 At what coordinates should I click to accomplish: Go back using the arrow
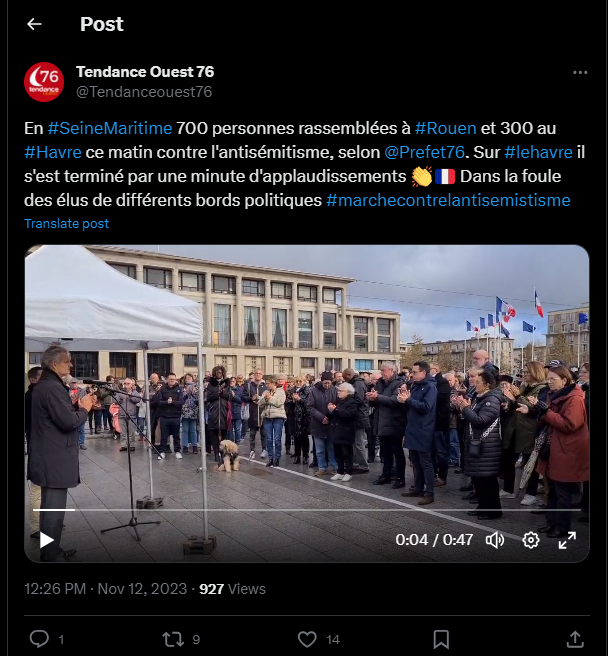pyautogui.click(x=34, y=24)
